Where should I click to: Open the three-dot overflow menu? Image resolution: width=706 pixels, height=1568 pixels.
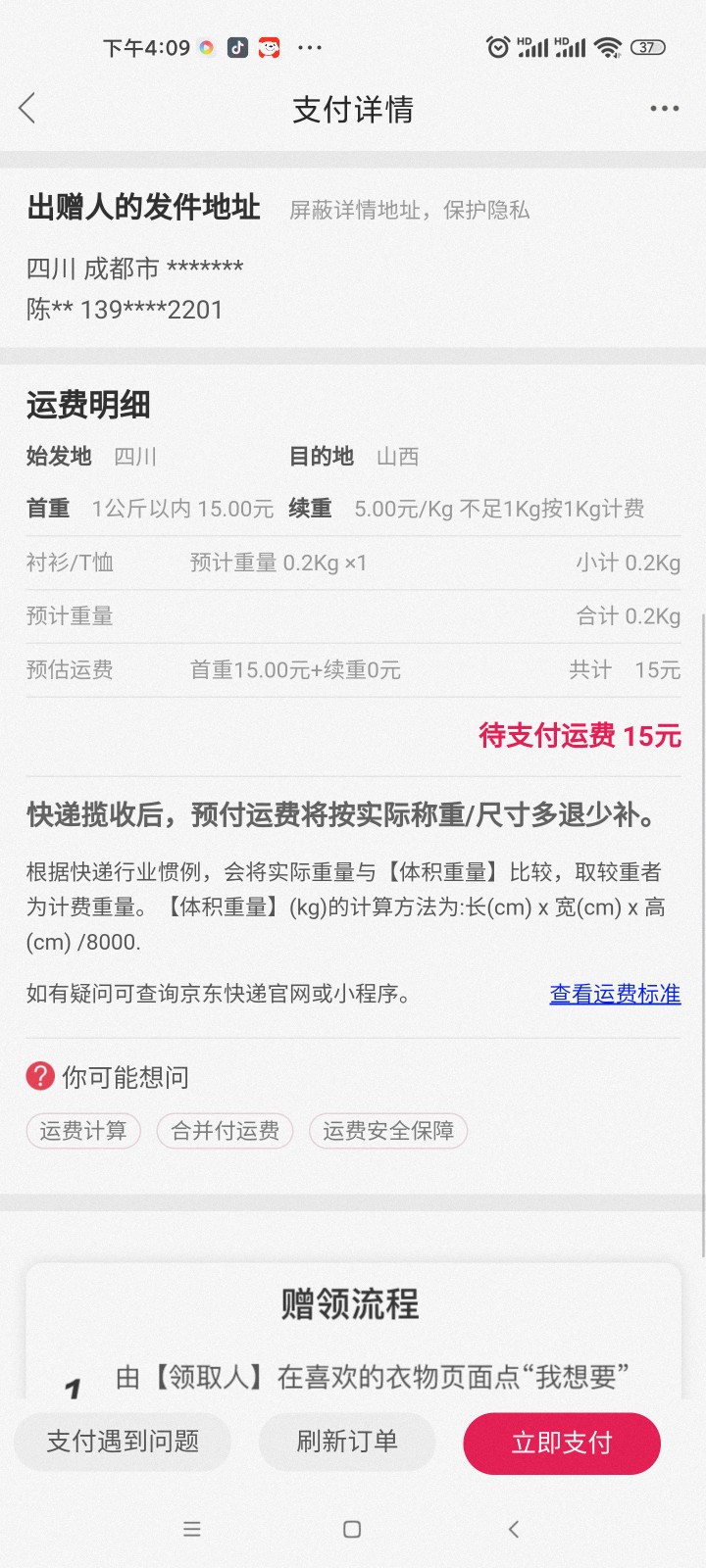pos(664,109)
